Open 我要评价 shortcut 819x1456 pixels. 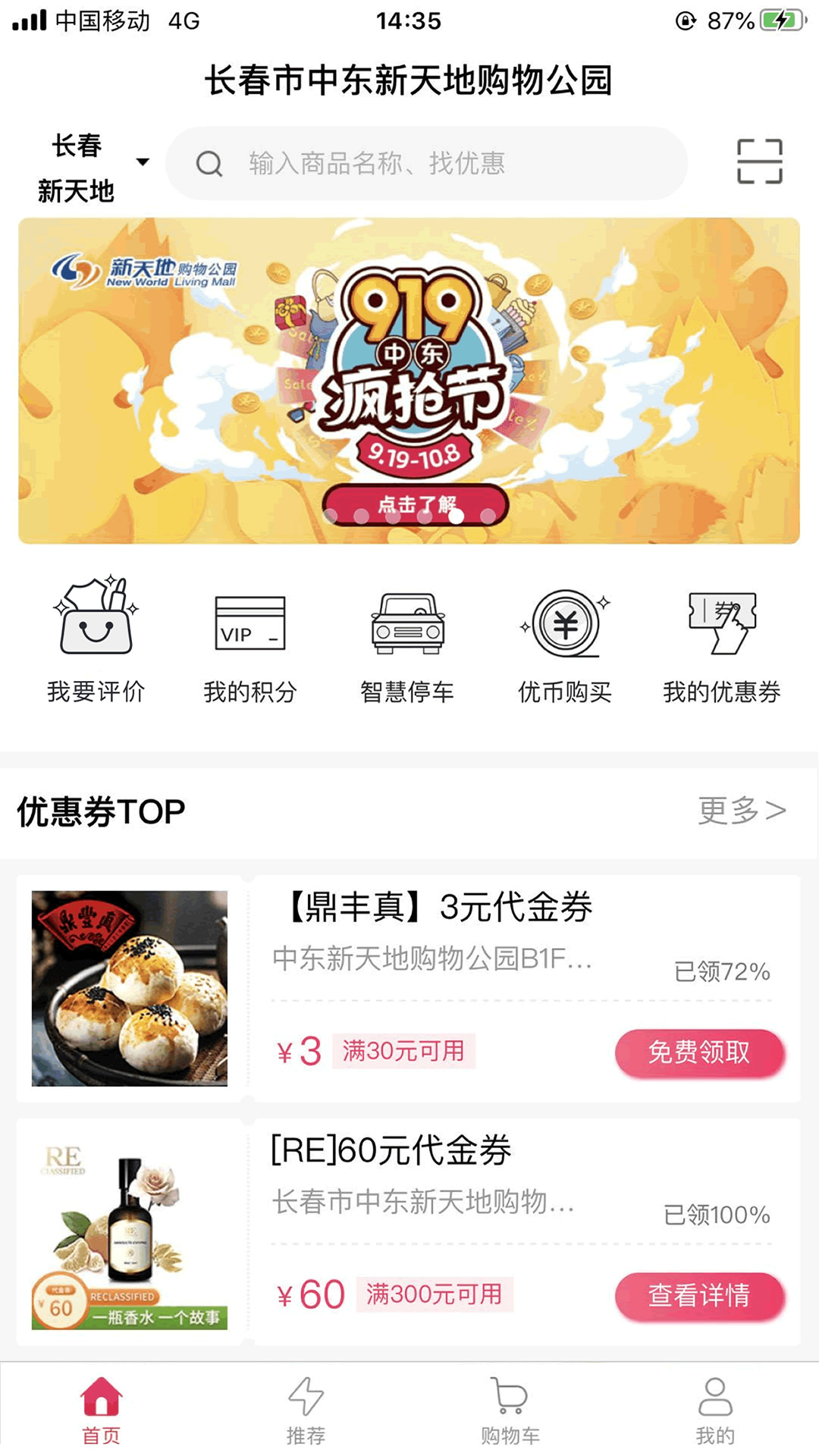coord(96,641)
